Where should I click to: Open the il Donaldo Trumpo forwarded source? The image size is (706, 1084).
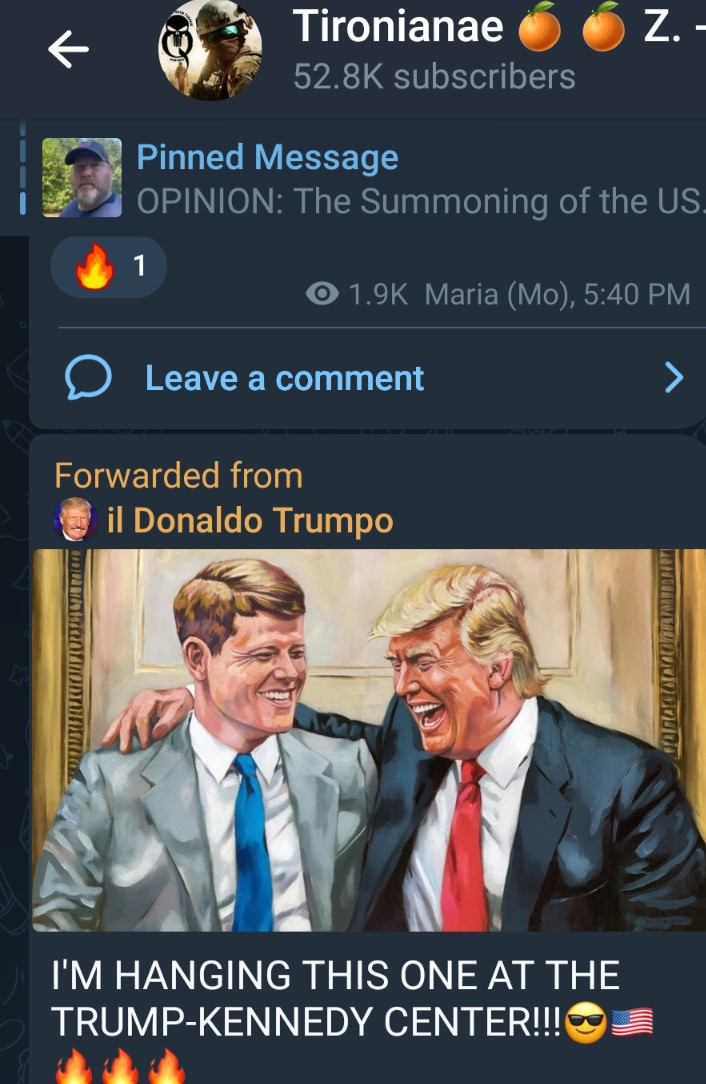(248, 520)
